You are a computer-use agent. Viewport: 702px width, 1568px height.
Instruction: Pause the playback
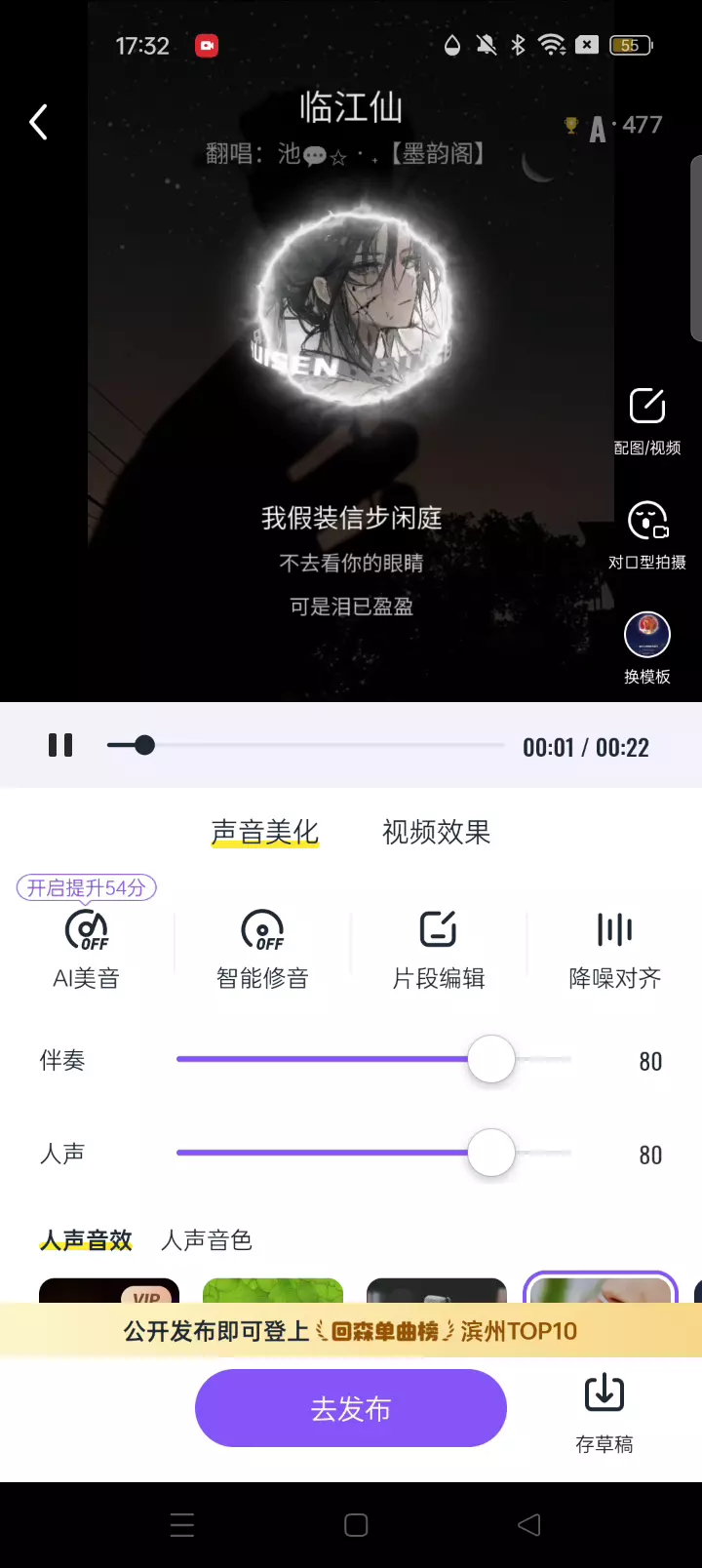(x=60, y=746)
